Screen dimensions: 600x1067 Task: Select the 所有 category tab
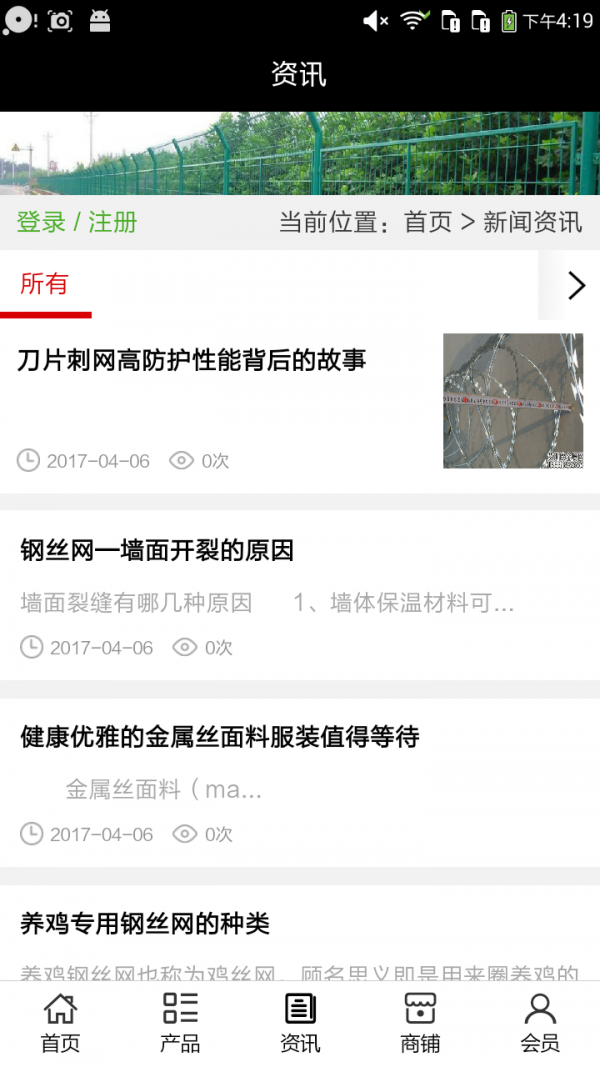tap(45, 285)
